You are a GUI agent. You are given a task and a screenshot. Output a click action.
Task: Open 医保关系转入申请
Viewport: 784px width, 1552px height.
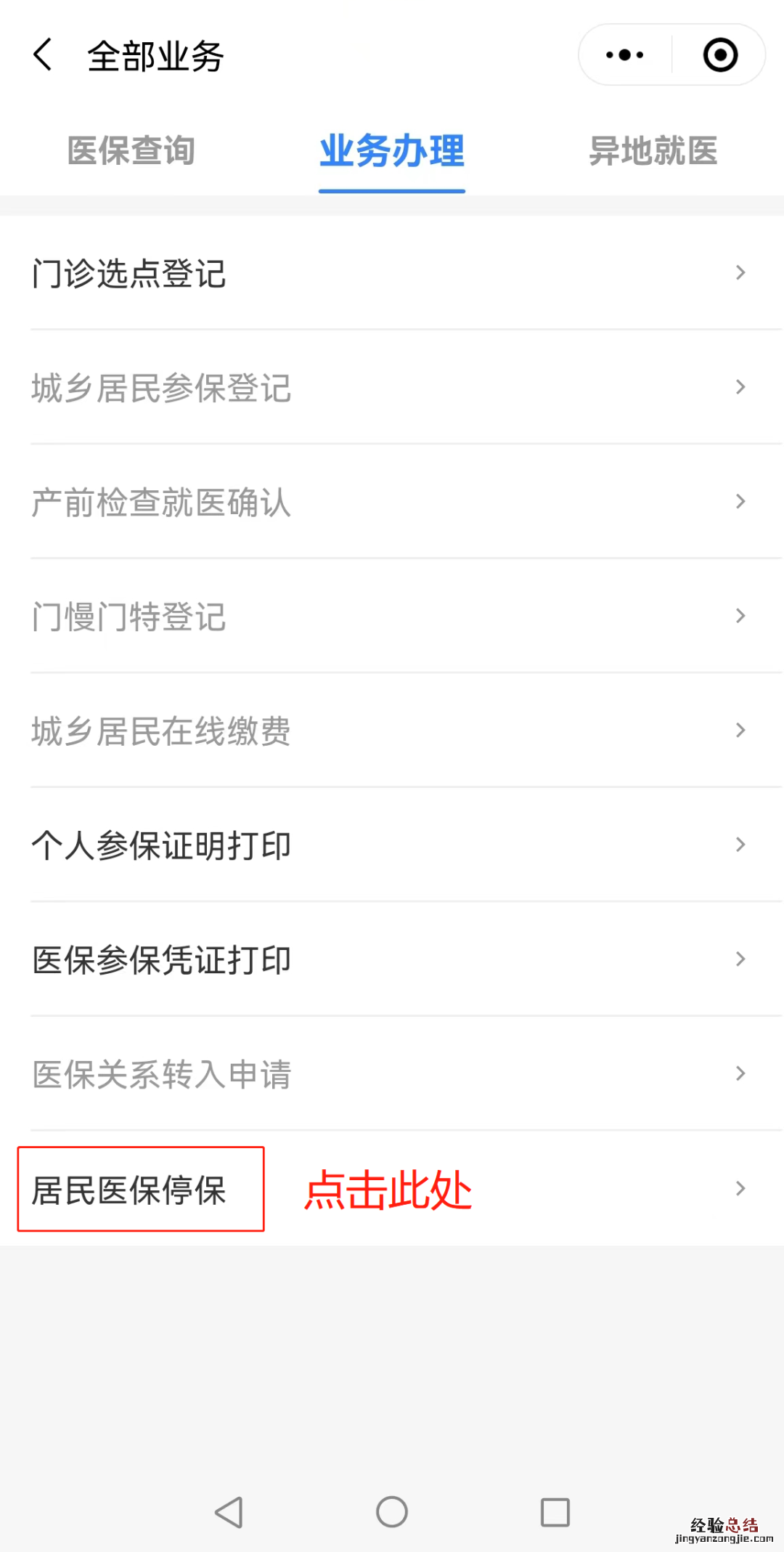(x=392, y=1074)
